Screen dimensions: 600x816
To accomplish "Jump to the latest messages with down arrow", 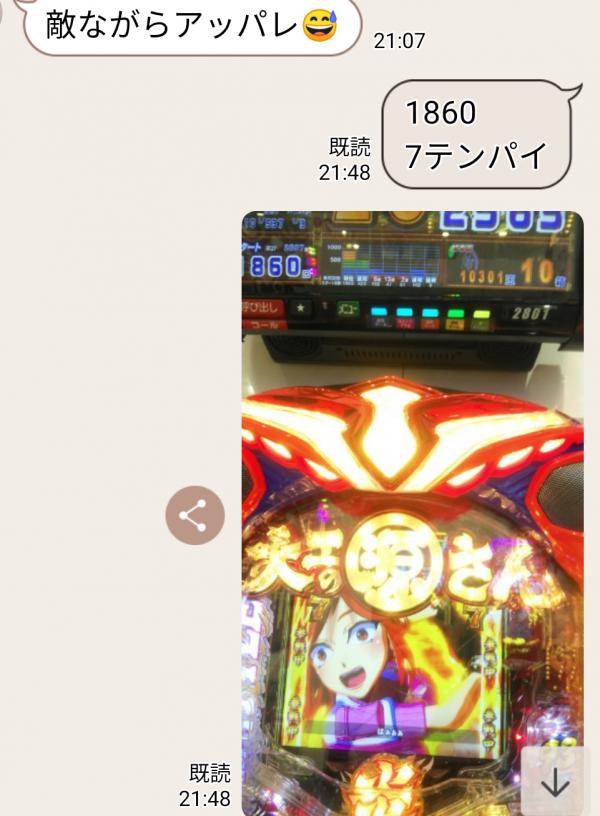I will click(x=555, y=782).
